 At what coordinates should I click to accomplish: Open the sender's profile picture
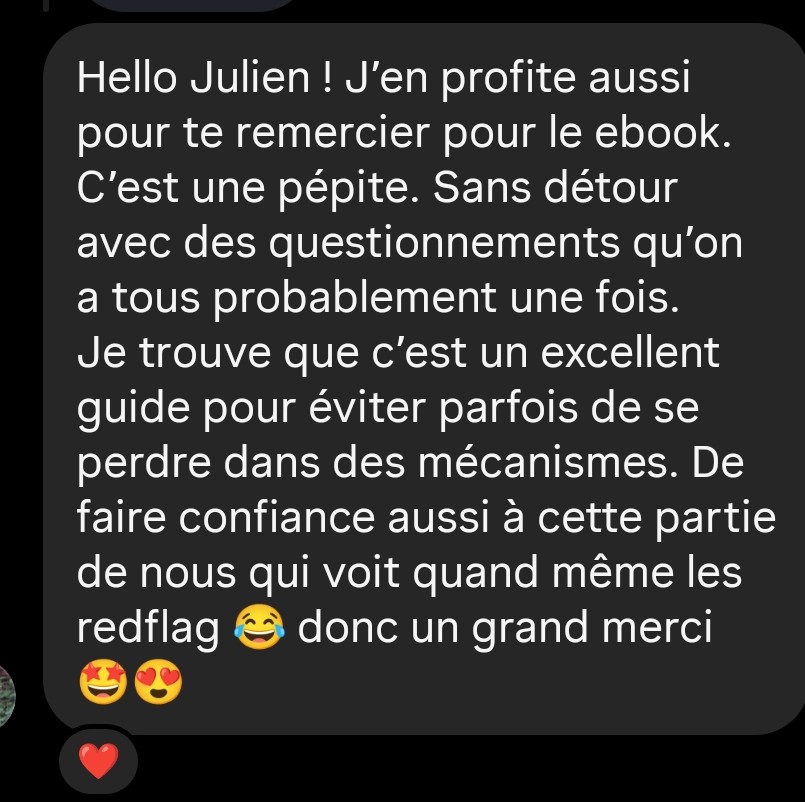point(6,696)
